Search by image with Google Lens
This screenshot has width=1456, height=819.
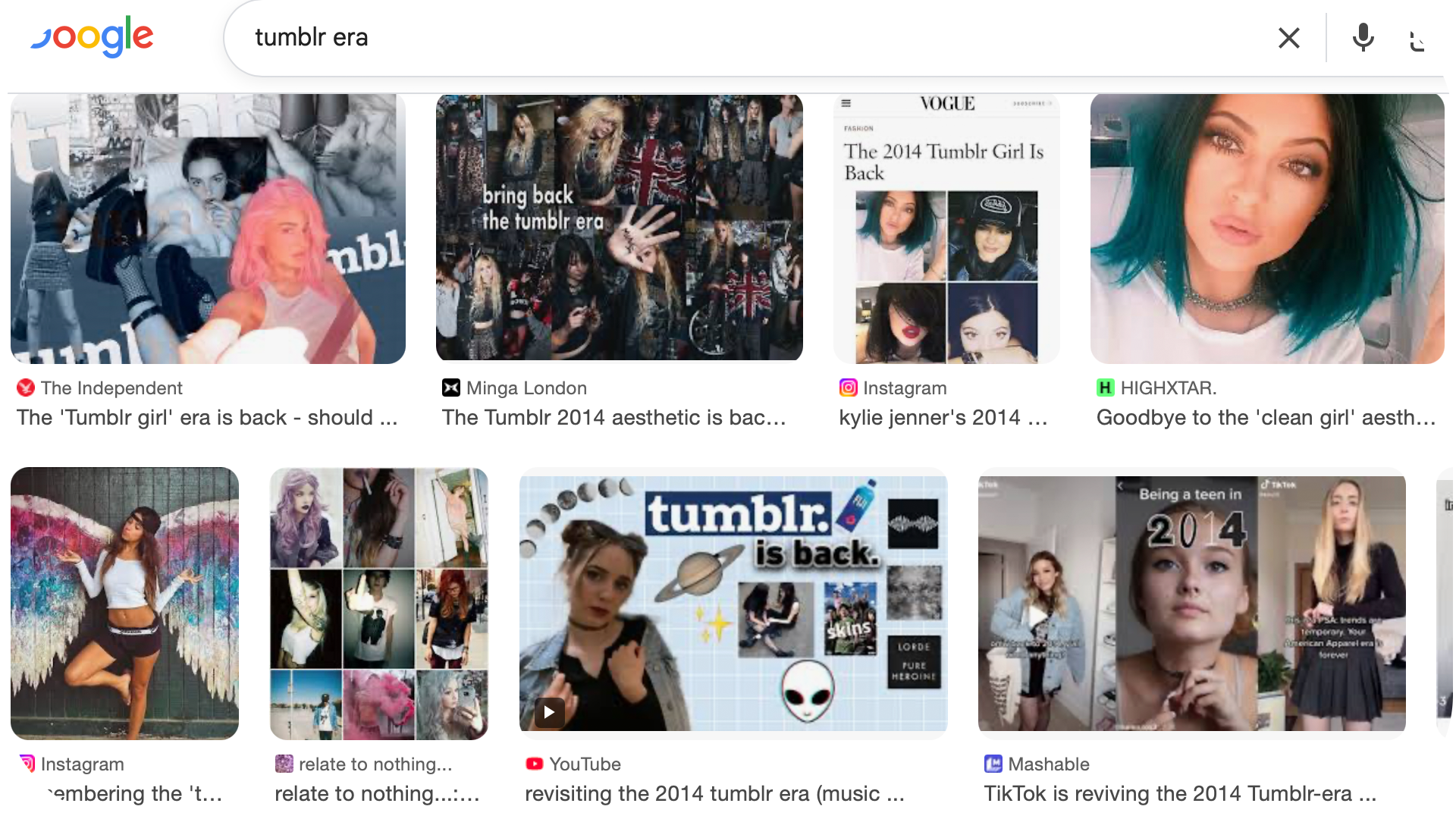pos(1423,38)
